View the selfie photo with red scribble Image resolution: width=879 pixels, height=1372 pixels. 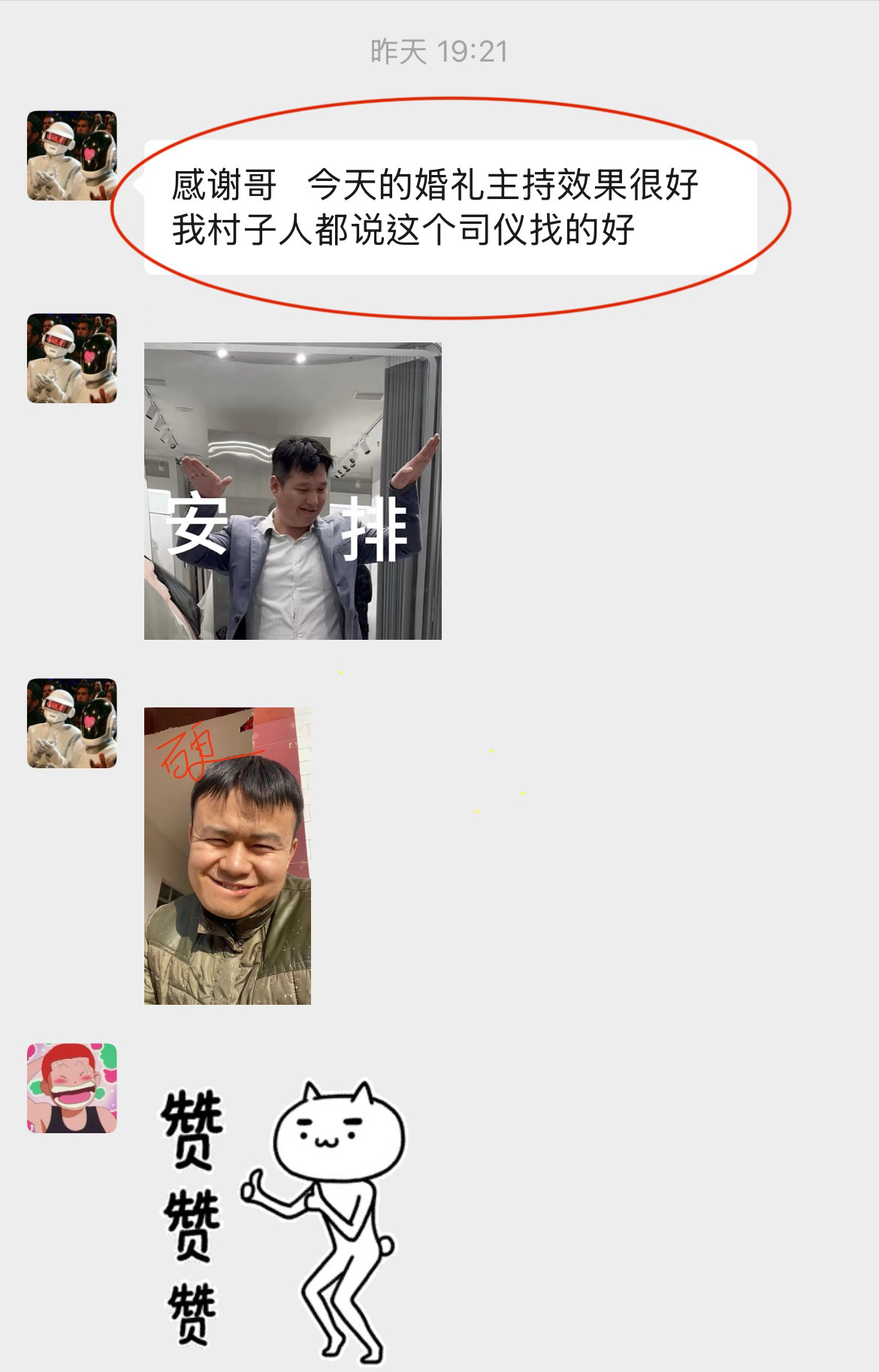pos(227,855)
